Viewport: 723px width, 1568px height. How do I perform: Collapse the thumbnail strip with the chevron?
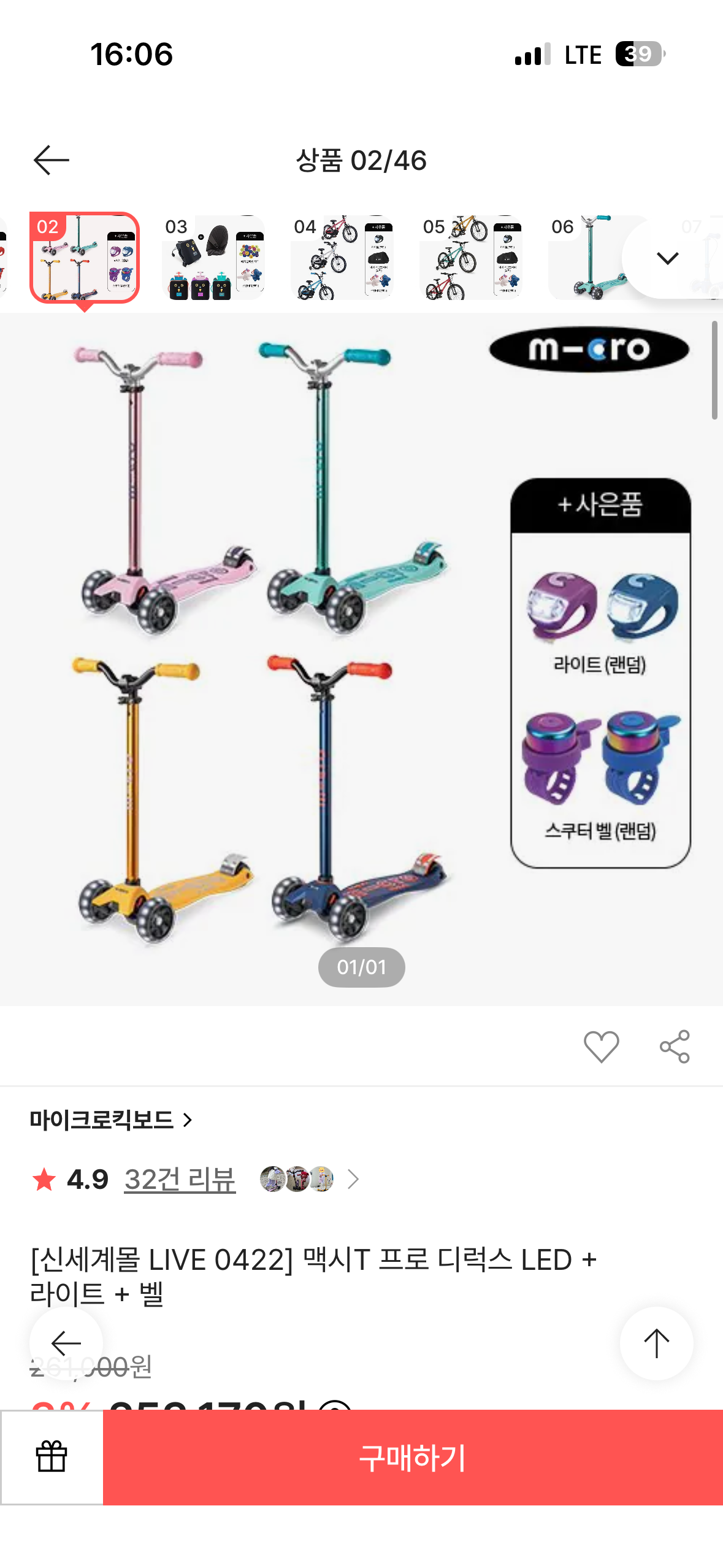pyautogui.click(x=667, y=258)
